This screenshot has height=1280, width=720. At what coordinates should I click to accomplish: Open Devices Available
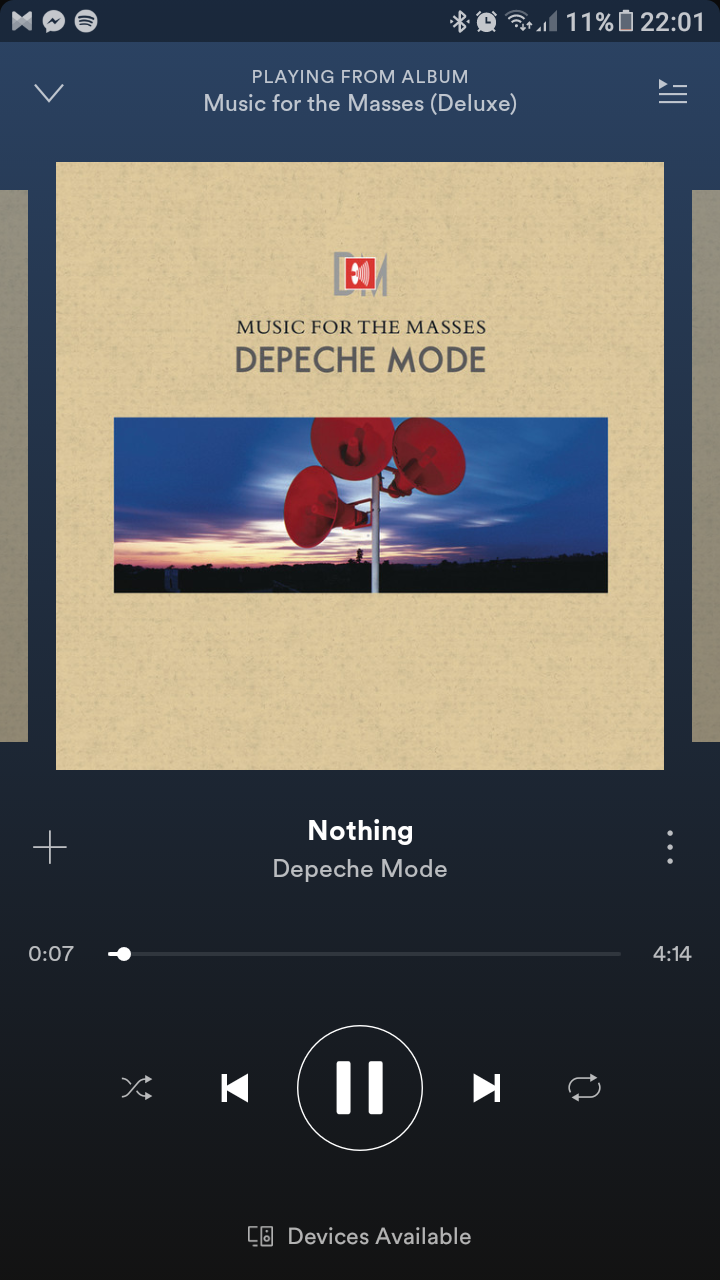[360, 1236]
